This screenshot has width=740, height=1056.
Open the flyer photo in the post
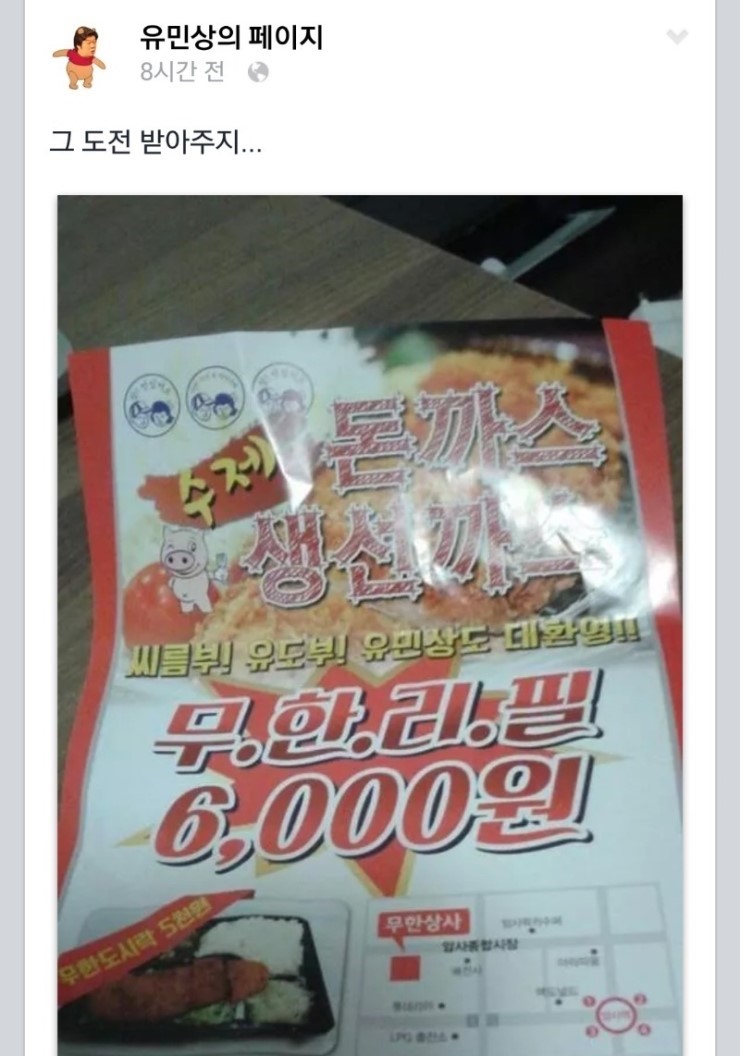tap(370, 625)
